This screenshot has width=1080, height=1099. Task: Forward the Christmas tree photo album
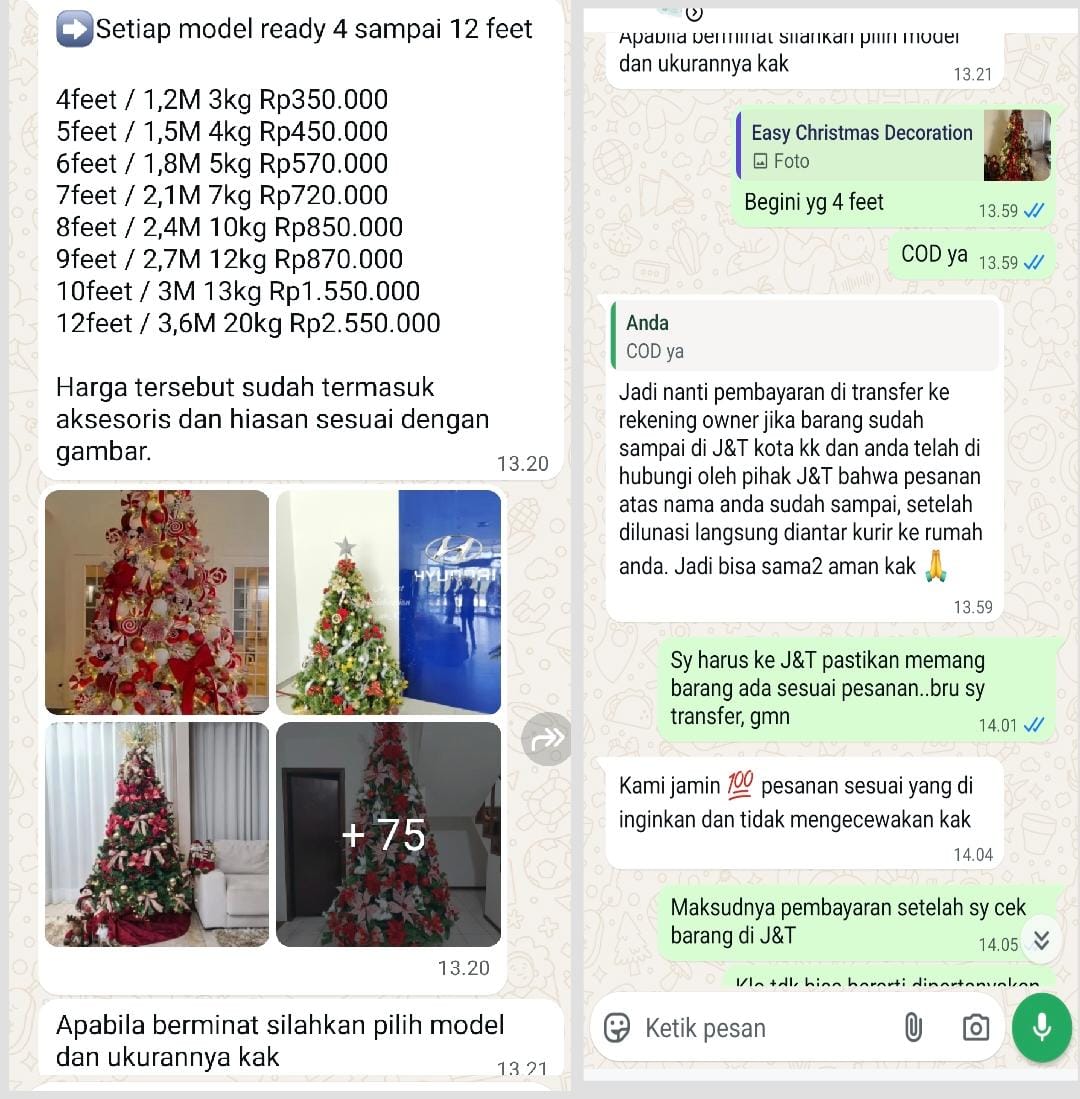(547, 740)
